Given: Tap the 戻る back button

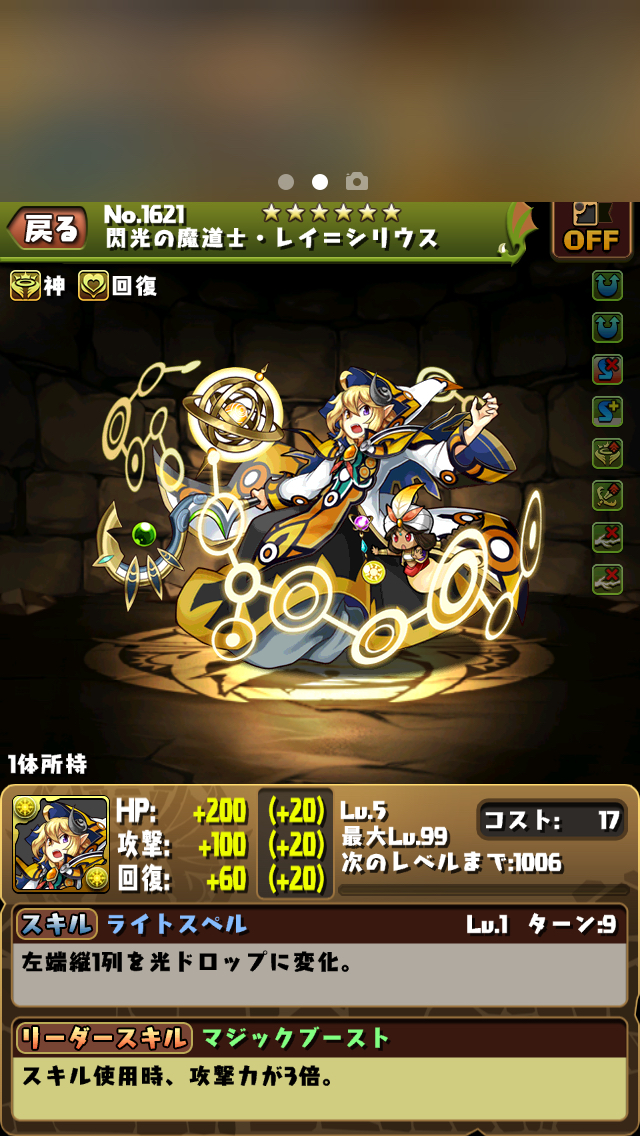Looking at the screenshot, I should [48, 228].
